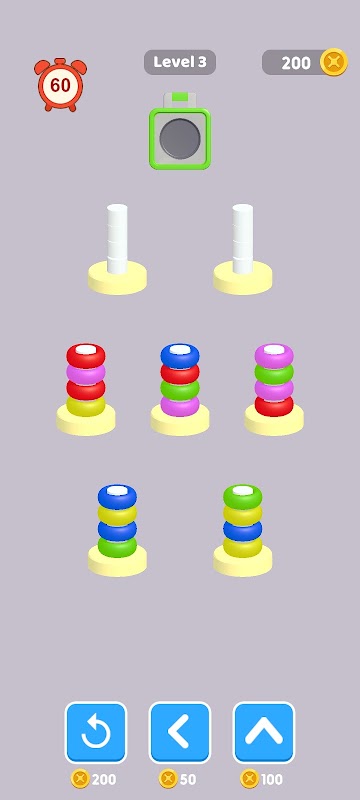Tap the empty peg above the red-topped stack
This screenshot has height=800, width=360.
point(117,249)
